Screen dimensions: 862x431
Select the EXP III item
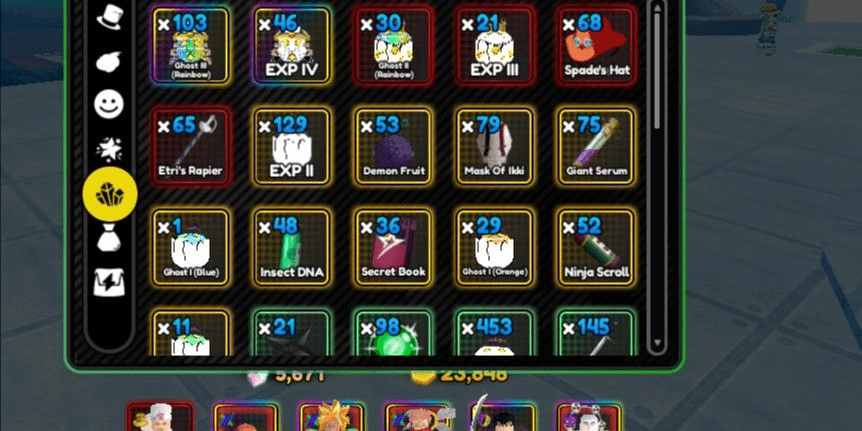tap(494, 46)
